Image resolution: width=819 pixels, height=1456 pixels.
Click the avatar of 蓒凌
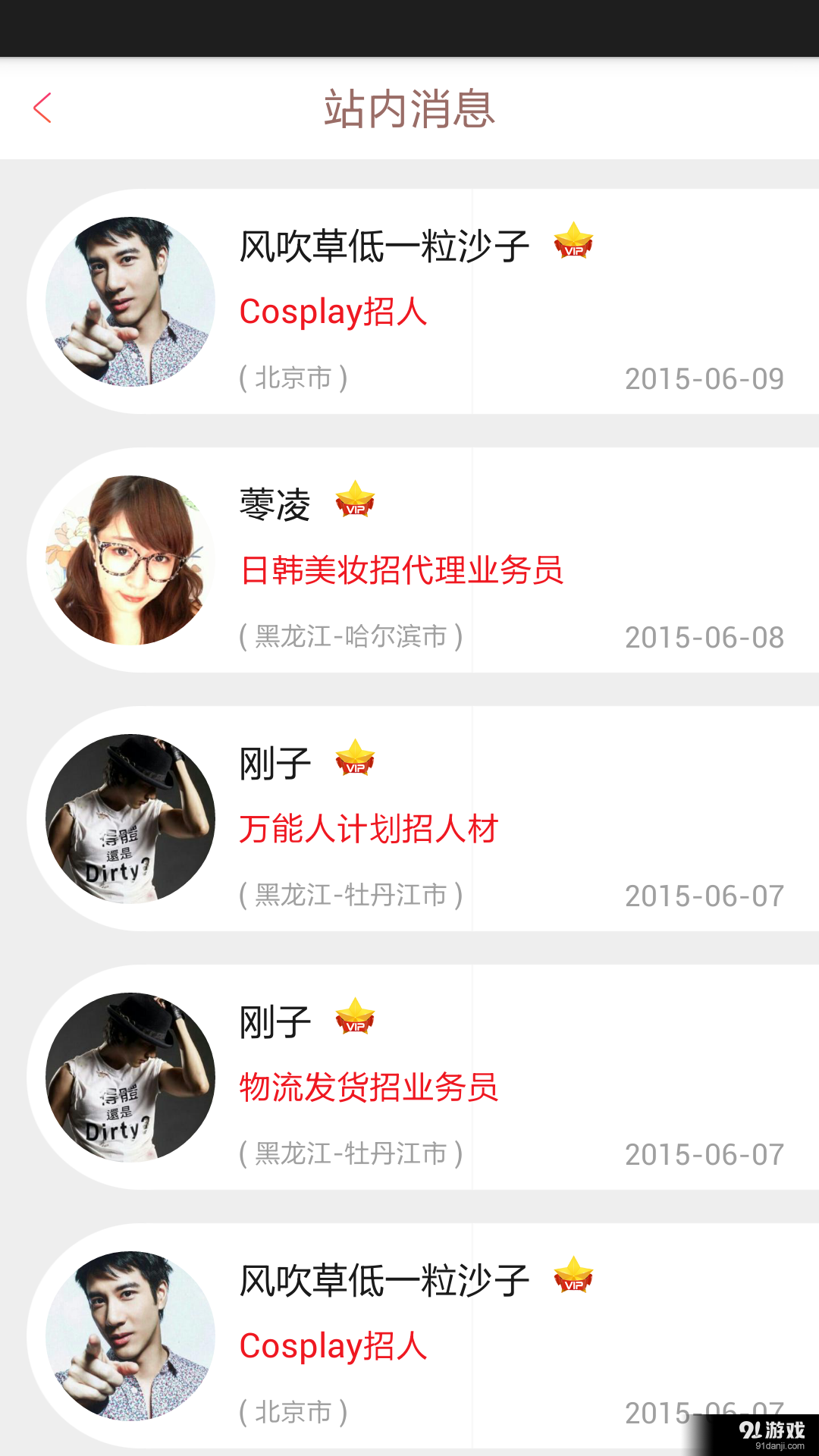pos(130,561)
